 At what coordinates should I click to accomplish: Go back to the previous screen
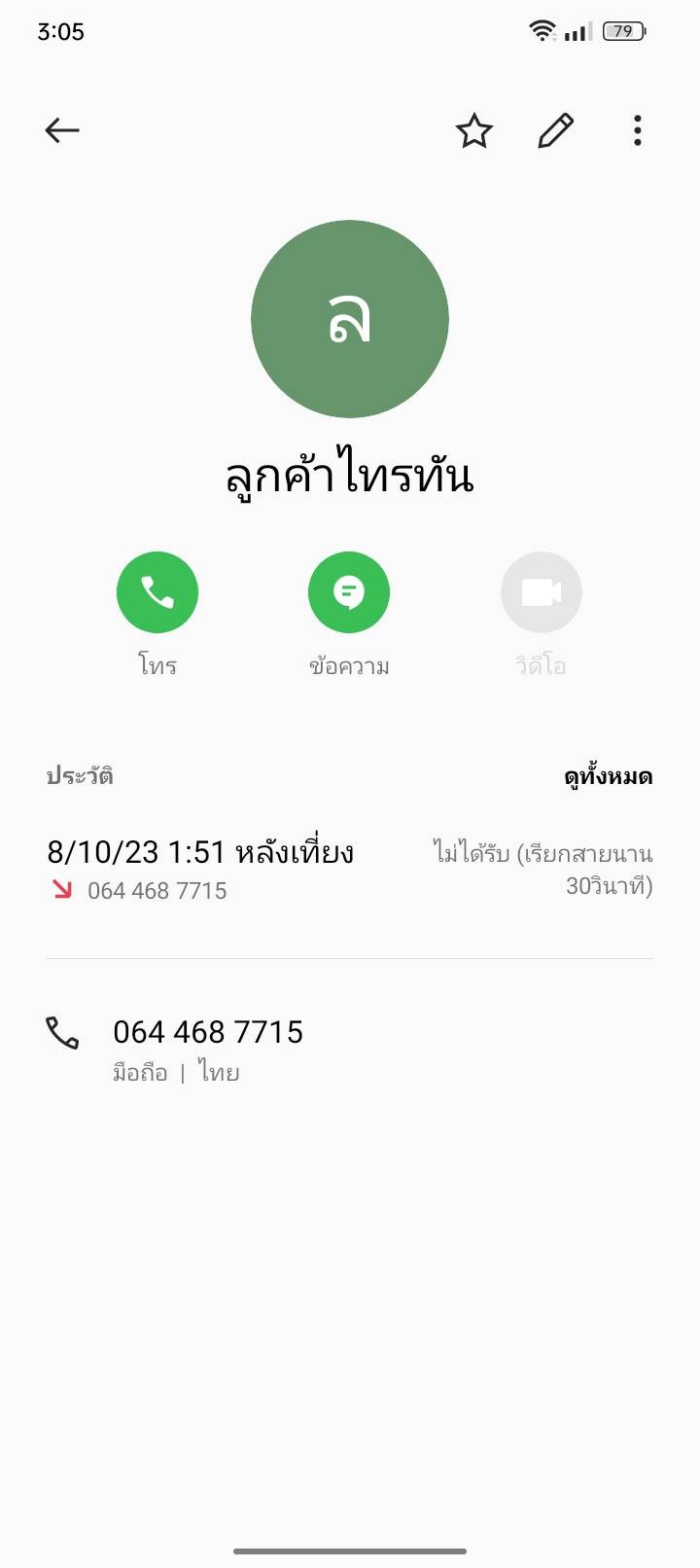point(62,130)
